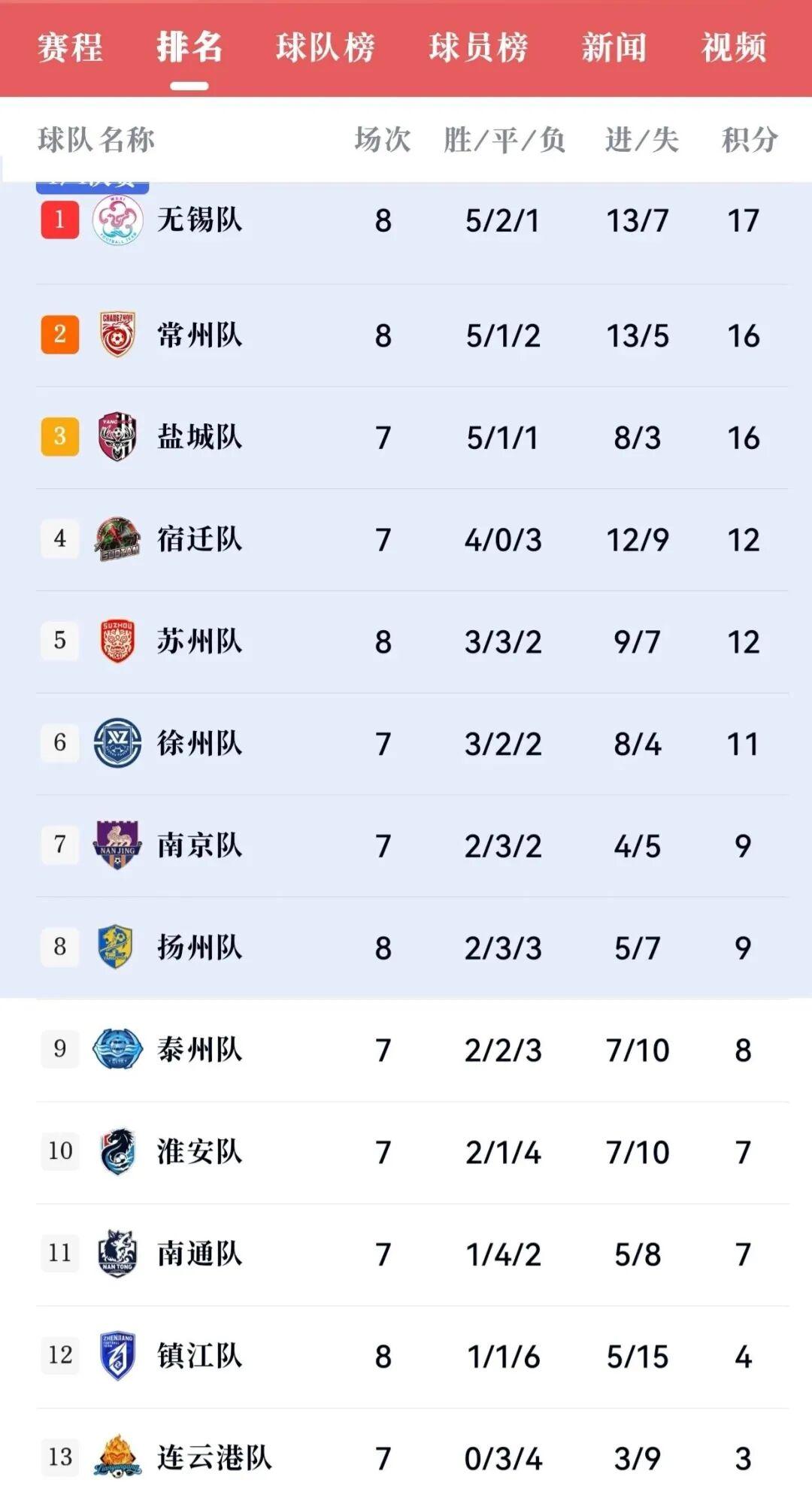Open the 泰州队 row
The width and height of the screenshot is (812, 1507).
point(406,1051)
